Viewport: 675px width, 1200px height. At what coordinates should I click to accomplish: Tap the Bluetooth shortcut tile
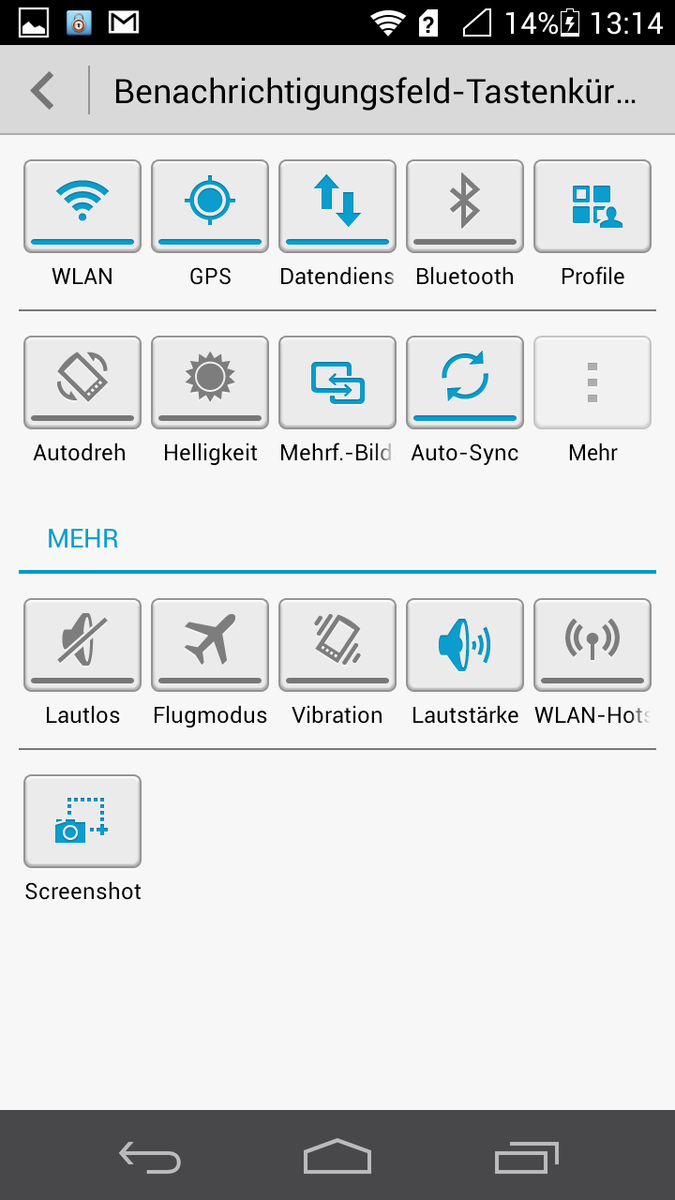point(465,206)
